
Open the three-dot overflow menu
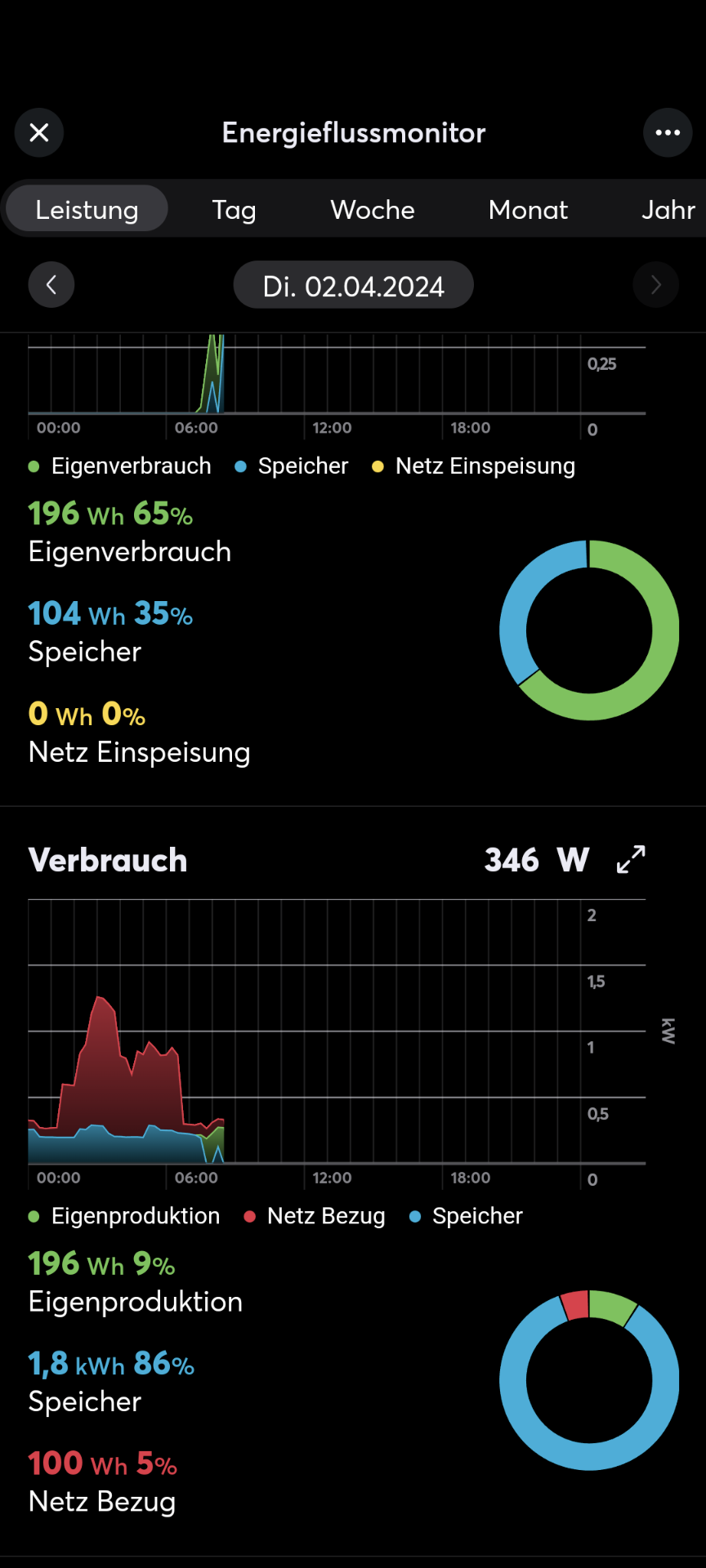click(667, 132)
